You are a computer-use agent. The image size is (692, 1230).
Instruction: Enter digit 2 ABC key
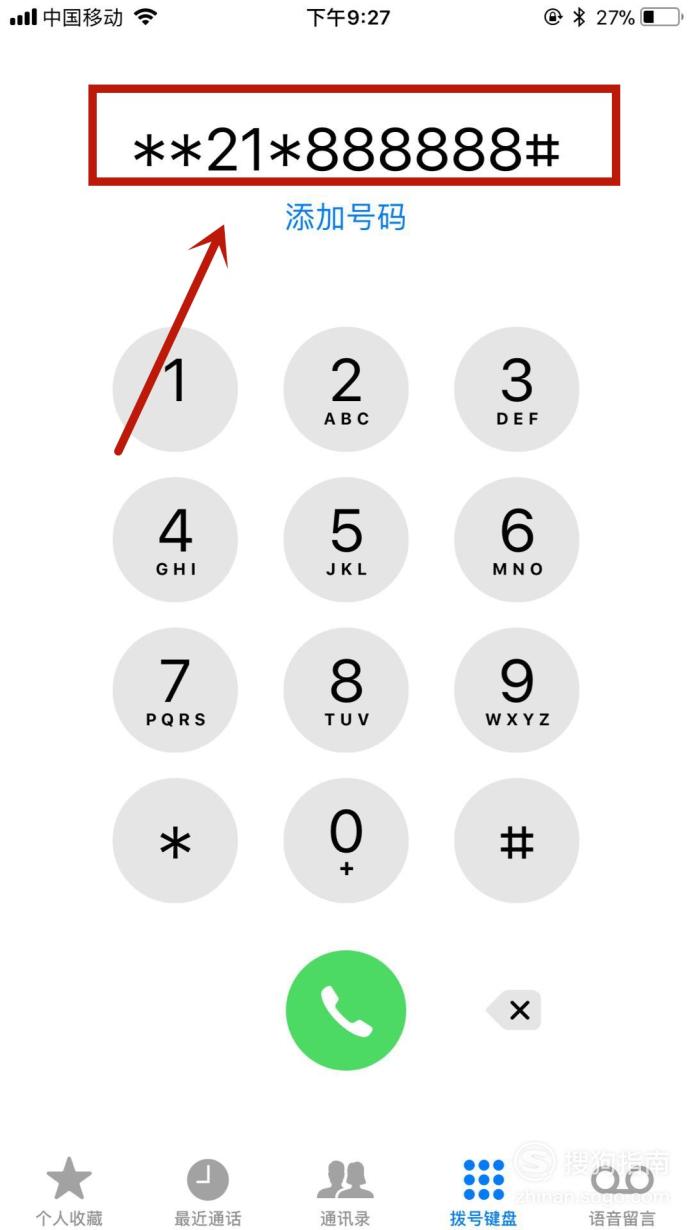(346, 389)
